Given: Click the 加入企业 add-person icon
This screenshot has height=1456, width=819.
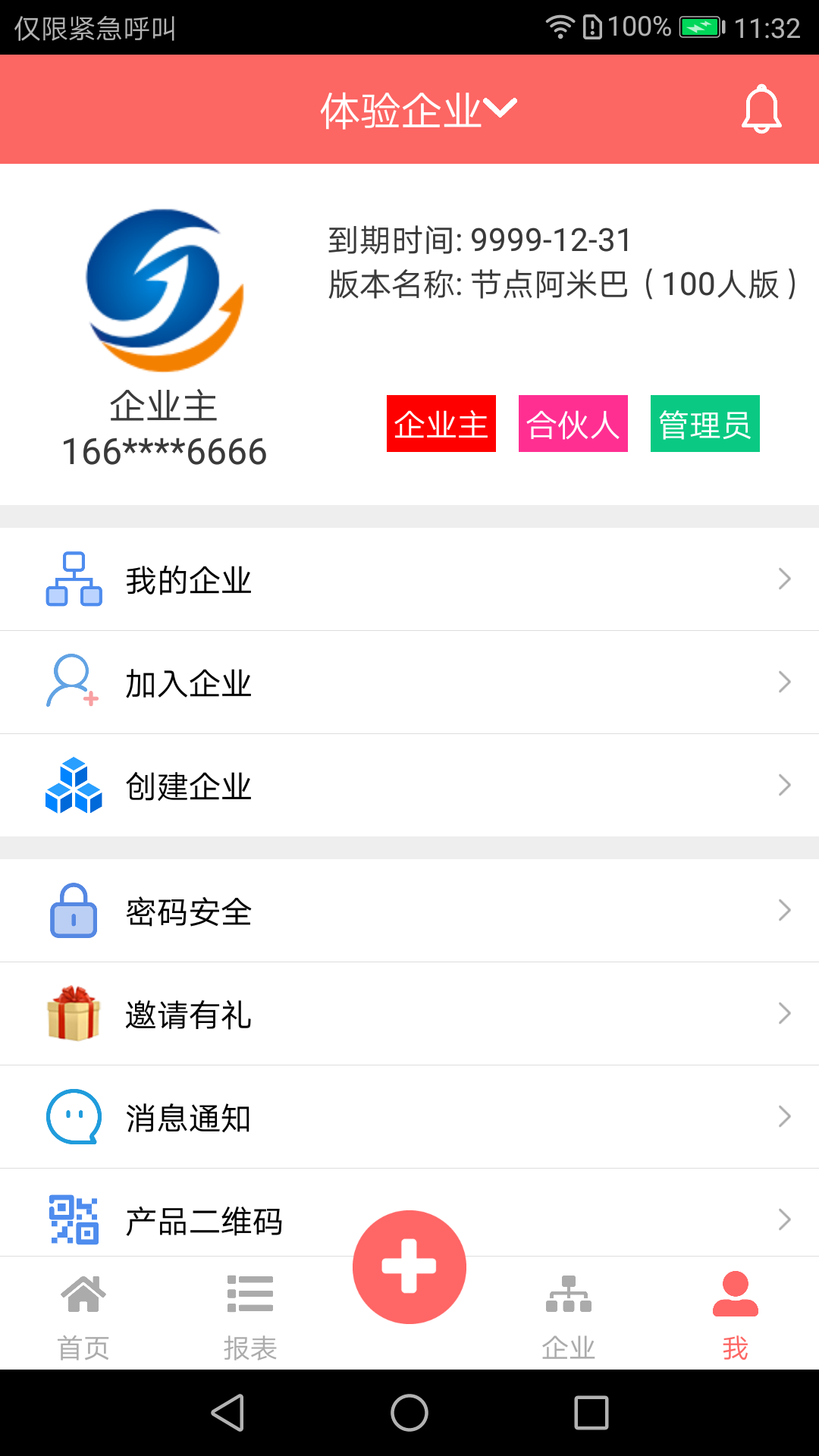Looking at the screenshot, I should [x=74, y=682].
